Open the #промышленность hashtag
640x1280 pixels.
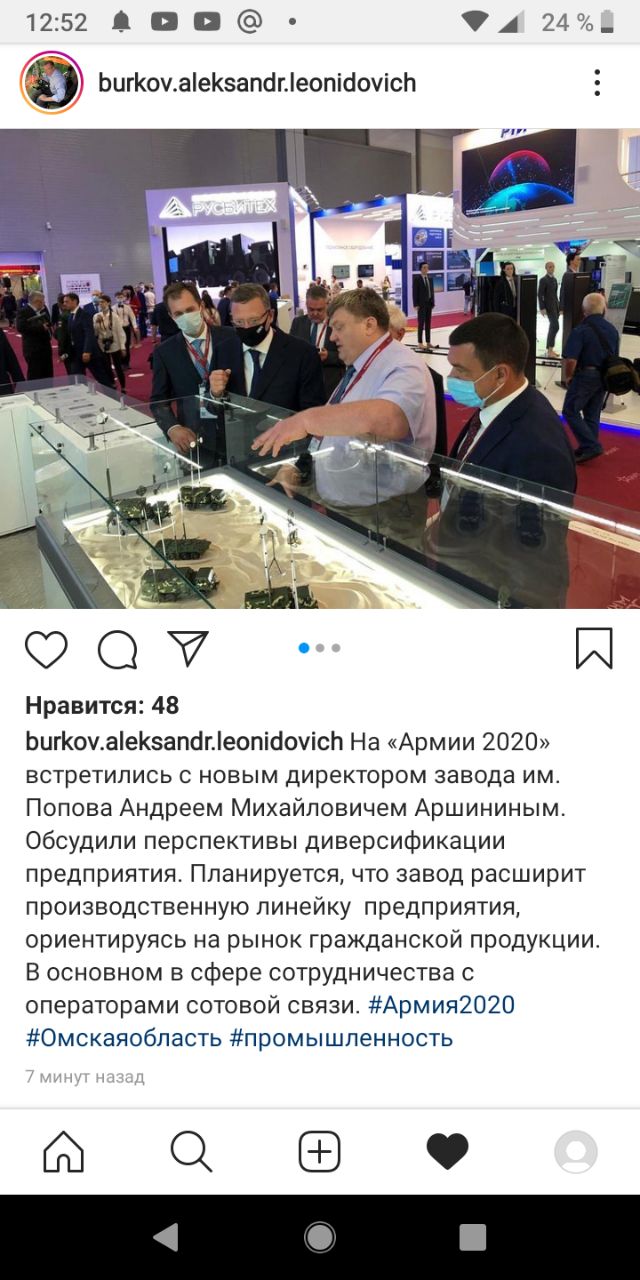[341, 1038]
